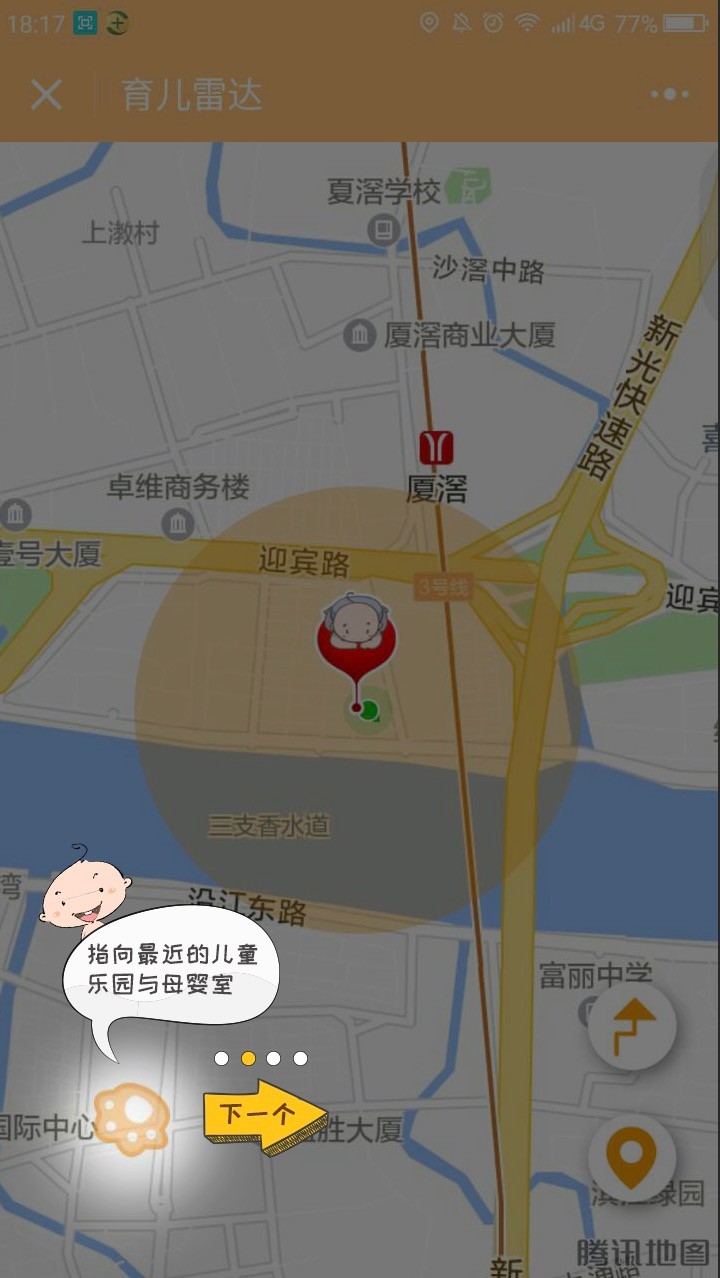Tap the highlighted paw-print radar icon

pyautogui.click(x=132, y=1119)
